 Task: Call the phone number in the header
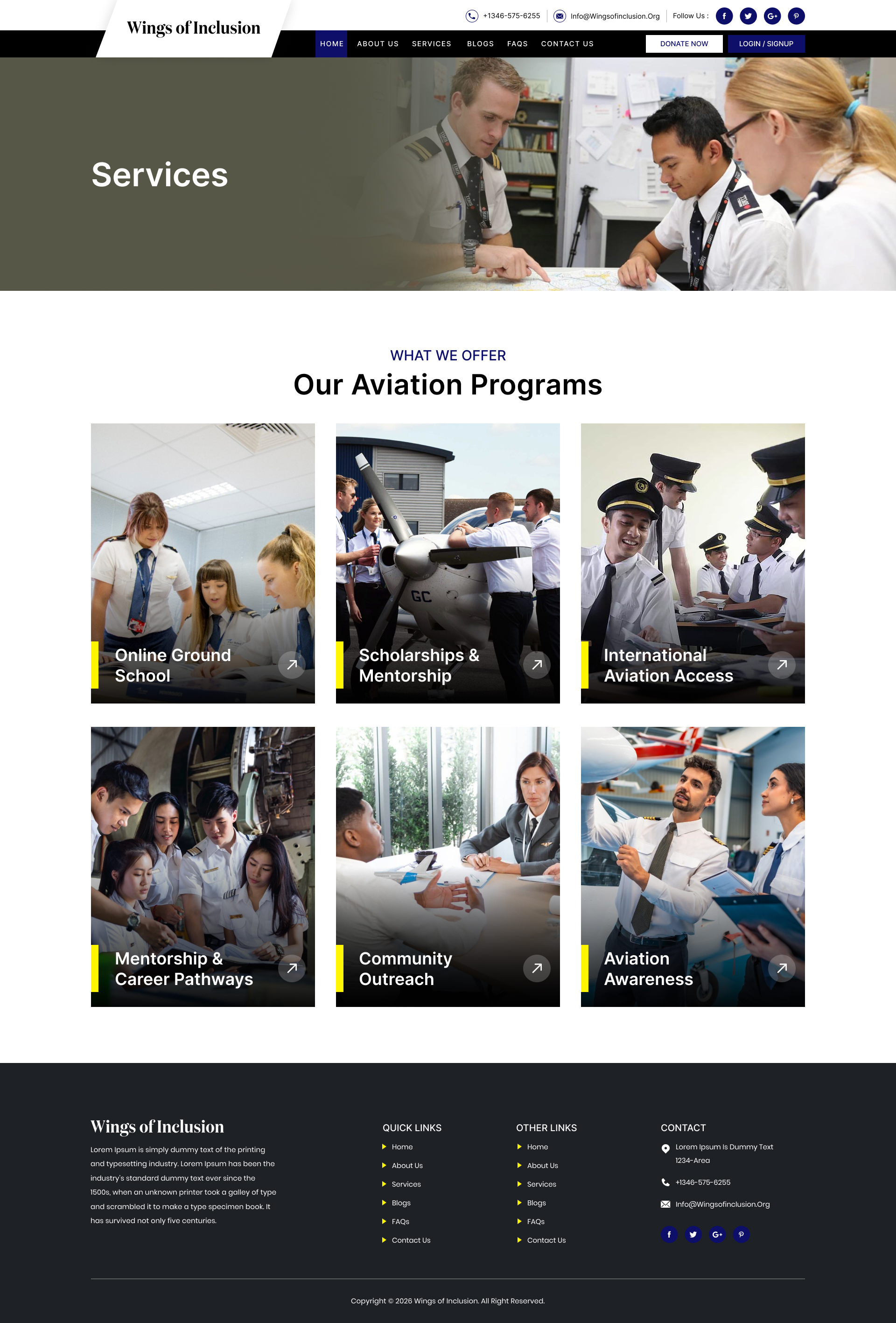[x=511, y=16]
